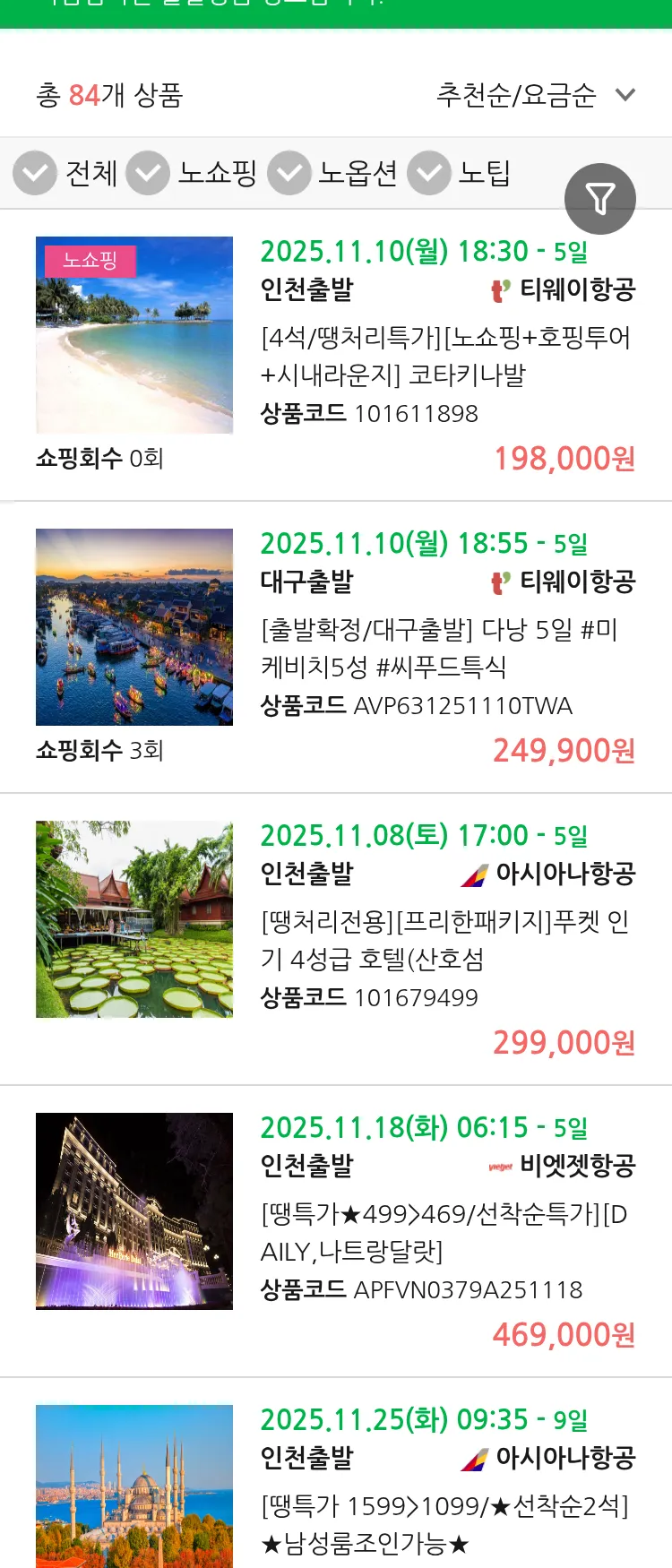This screenshot has height=1568, width=672.
Task: Click checkmark icon next to 전체 filter
Action: [34, 173]
